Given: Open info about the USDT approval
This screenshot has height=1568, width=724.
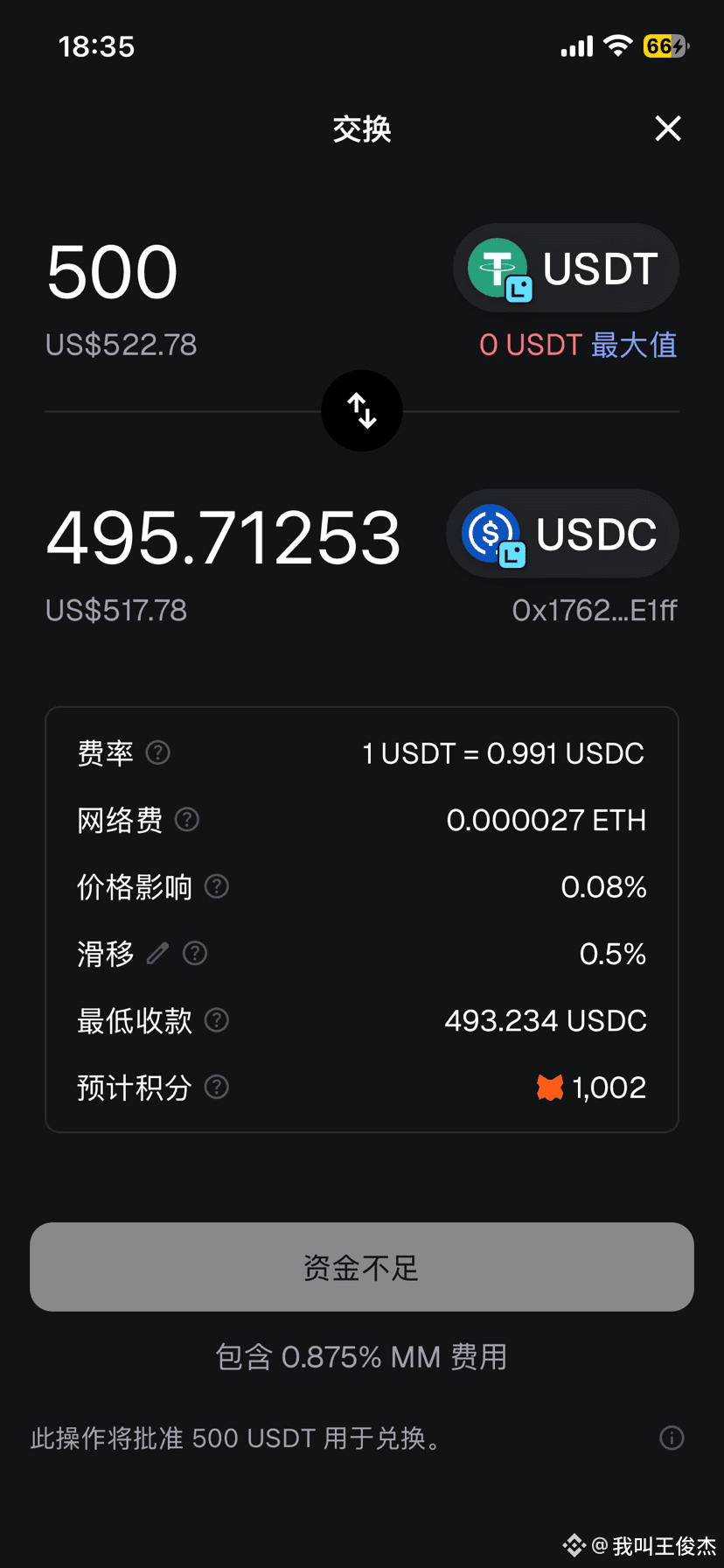Looking at the screenshot, I should (x=672, y=1438).
